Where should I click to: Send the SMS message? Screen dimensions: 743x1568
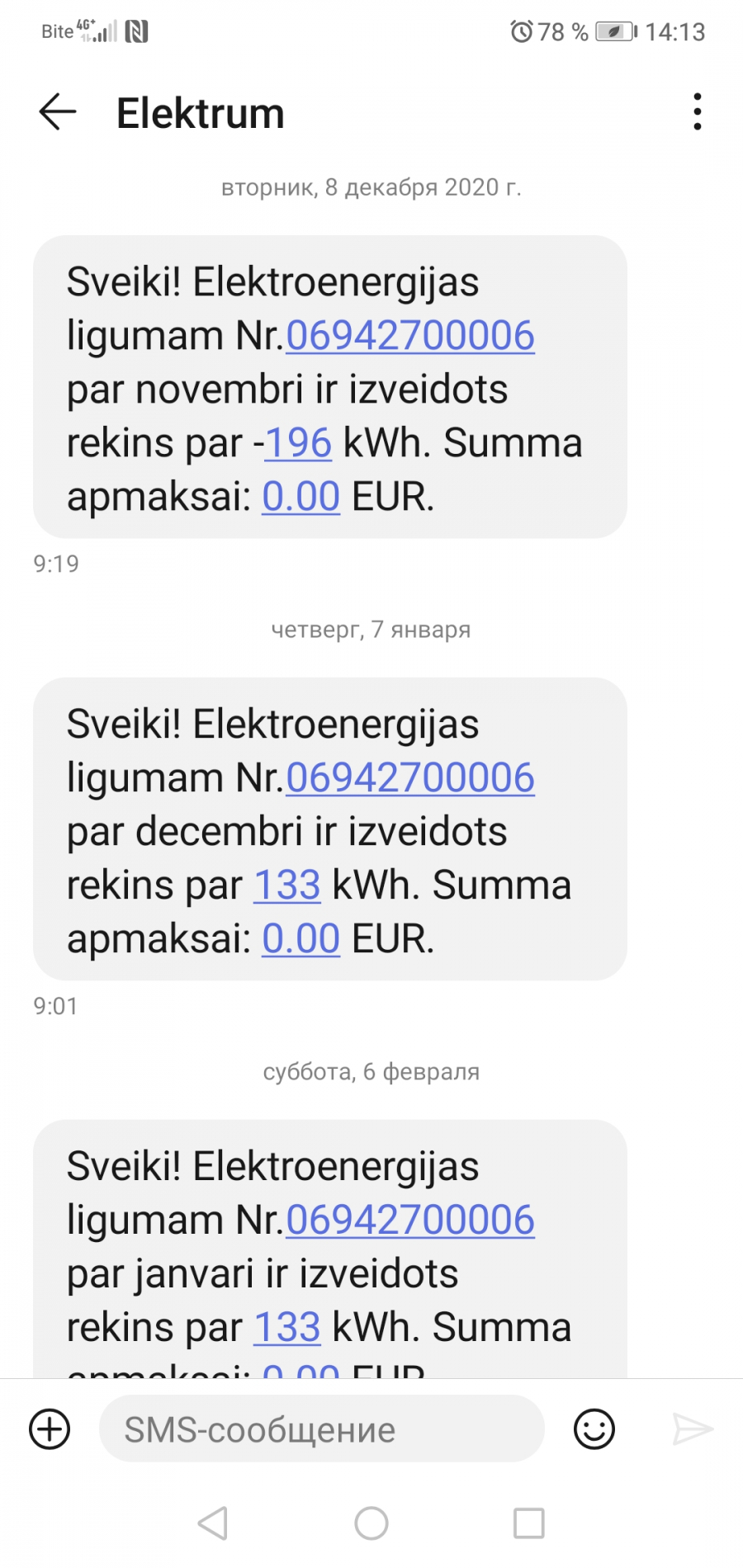(693, 1429)
